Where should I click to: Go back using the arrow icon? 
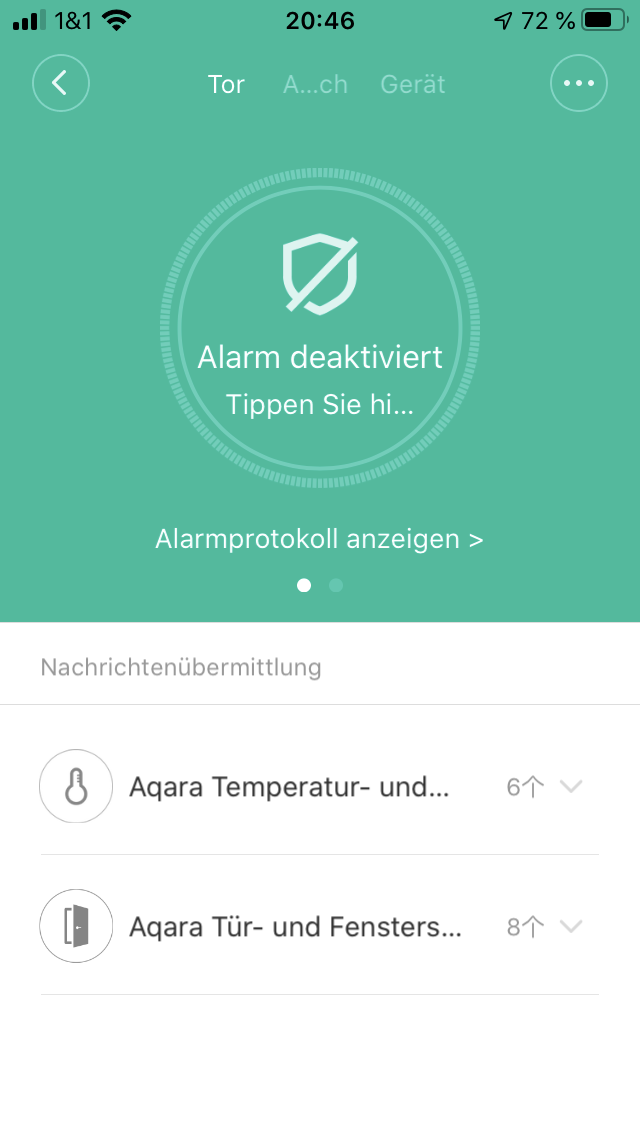pos(61,83)
